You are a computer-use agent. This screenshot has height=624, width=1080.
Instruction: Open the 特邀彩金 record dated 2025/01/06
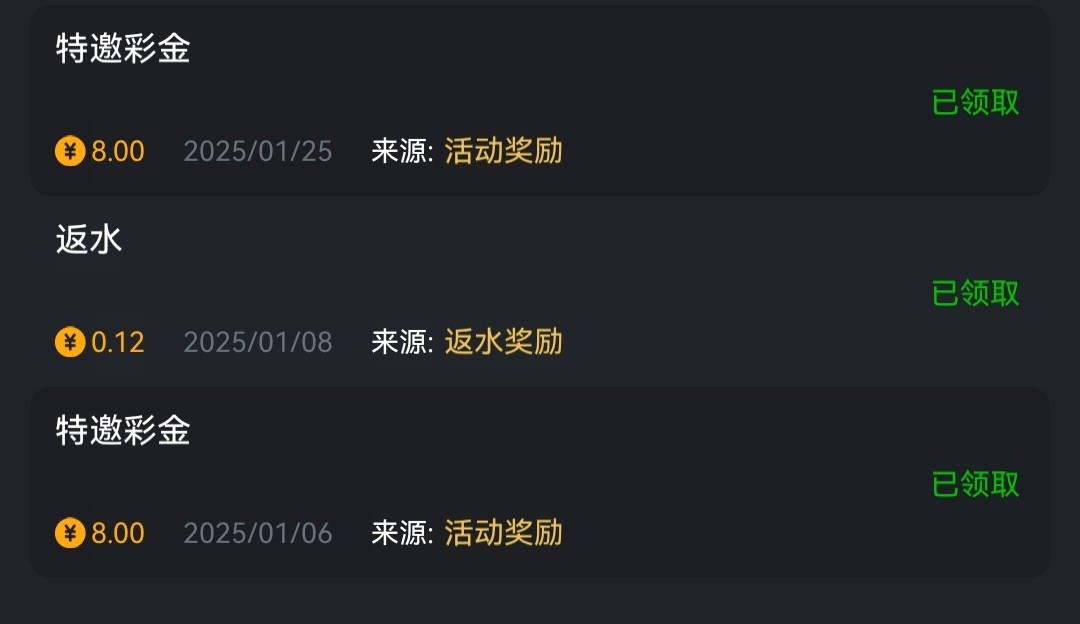(540, 482)
